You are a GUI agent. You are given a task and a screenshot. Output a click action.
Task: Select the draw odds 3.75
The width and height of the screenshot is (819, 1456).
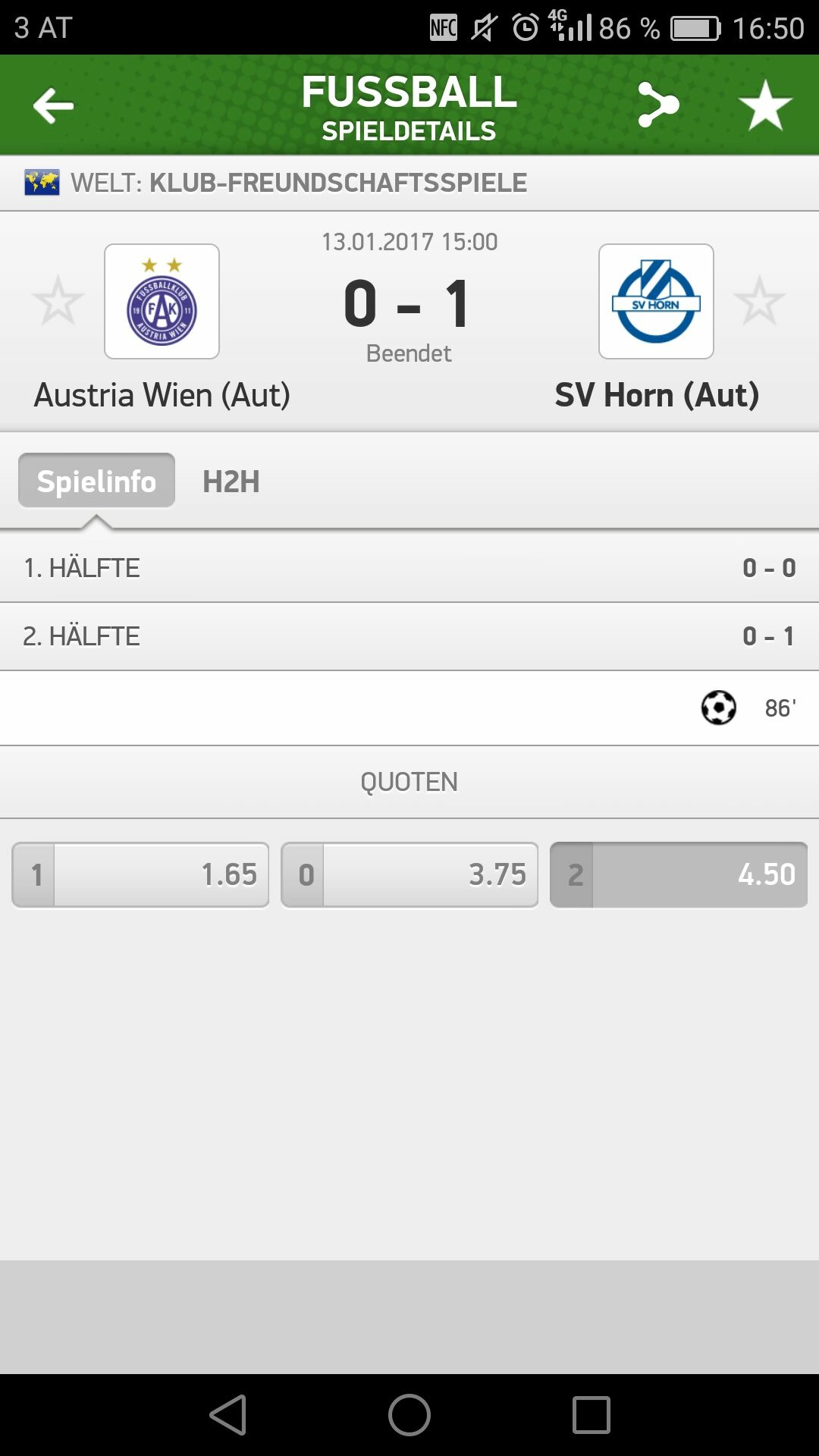coord(409,874)
